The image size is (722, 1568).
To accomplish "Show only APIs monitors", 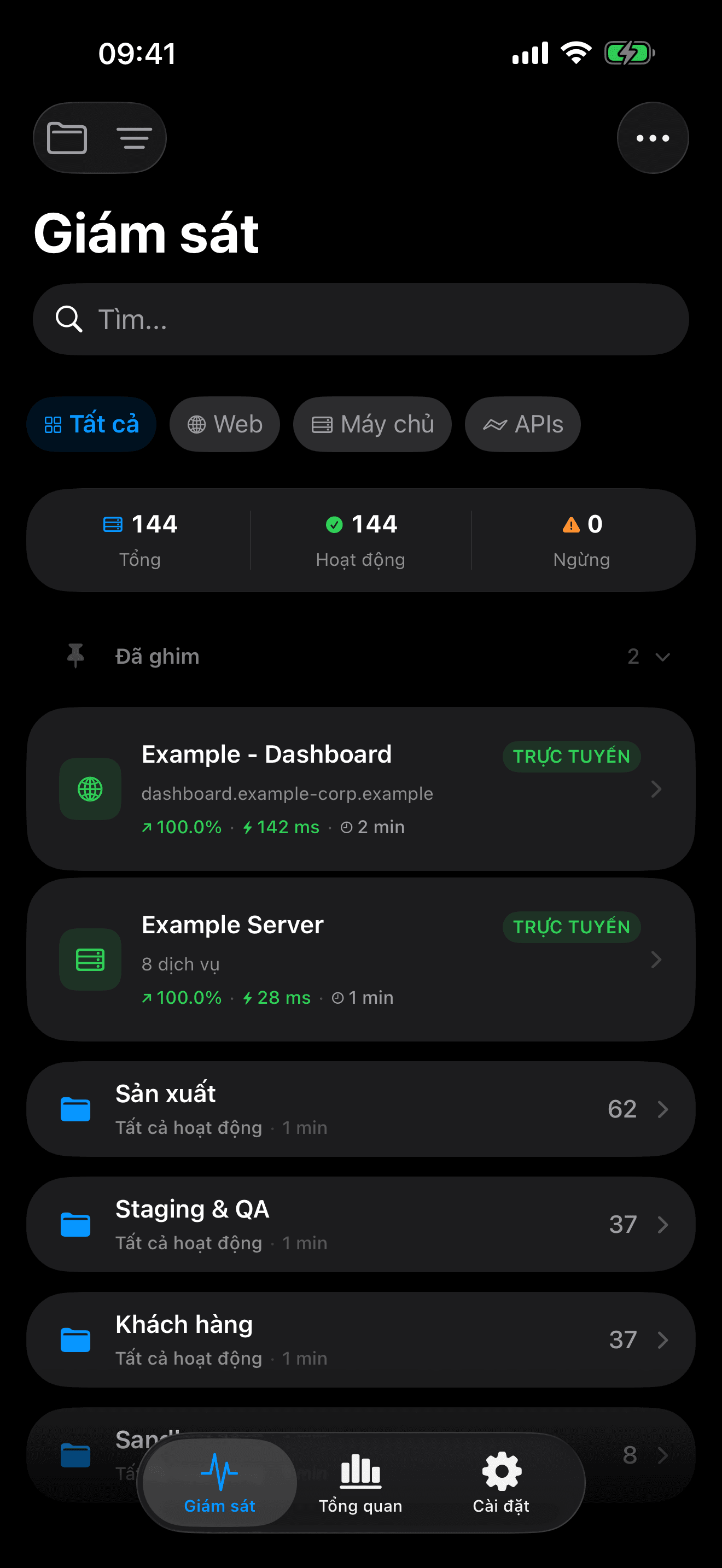I will [x=522, y=424].
